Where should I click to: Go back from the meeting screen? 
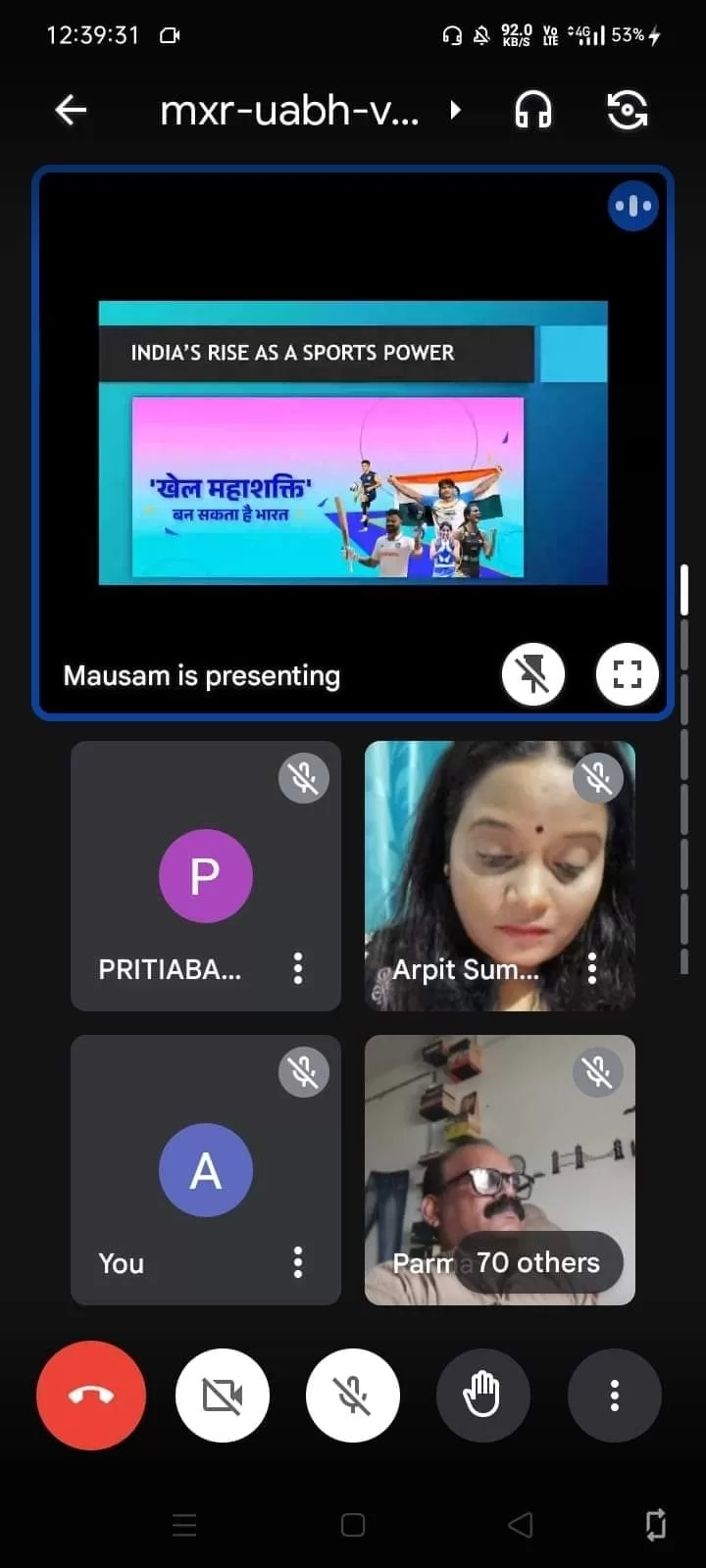coord(71,110)
